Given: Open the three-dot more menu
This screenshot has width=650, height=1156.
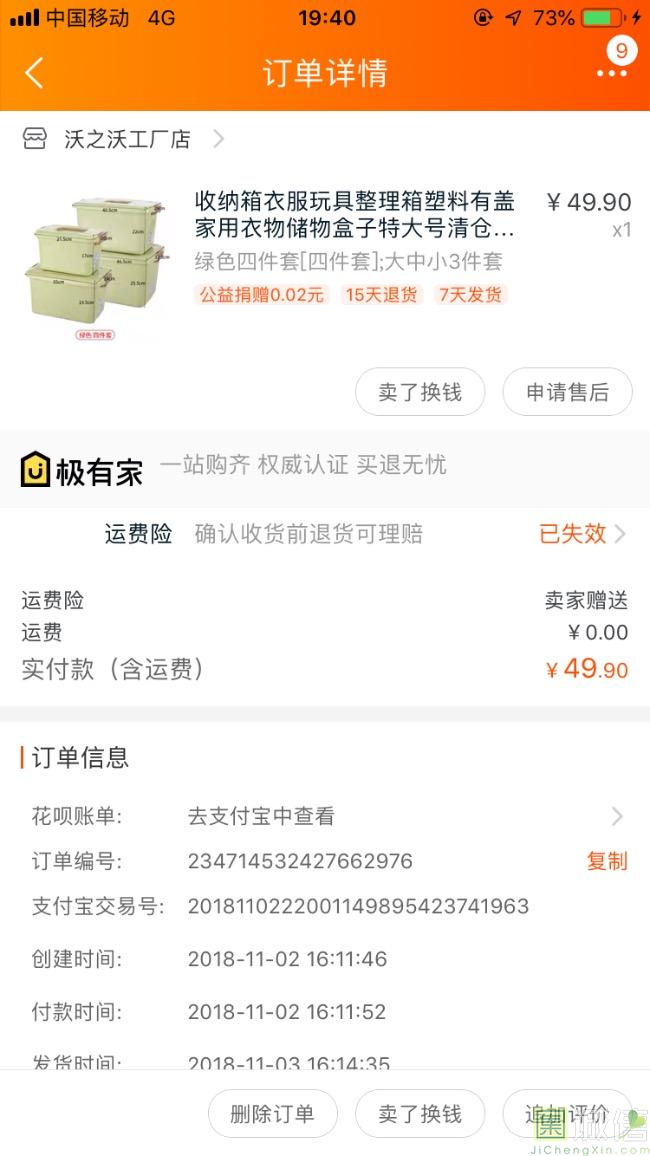Looking at the screenshot, I should pos(612,73).
